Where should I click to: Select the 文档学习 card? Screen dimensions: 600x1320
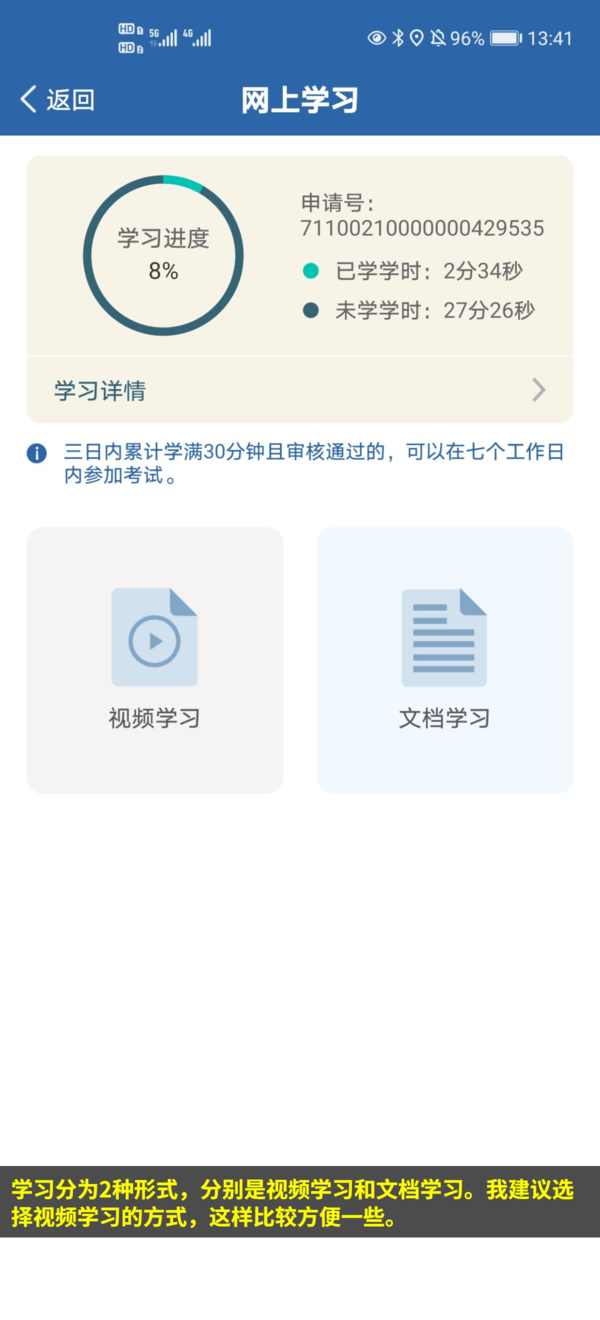pyautogui.click(x=444, y=660)
